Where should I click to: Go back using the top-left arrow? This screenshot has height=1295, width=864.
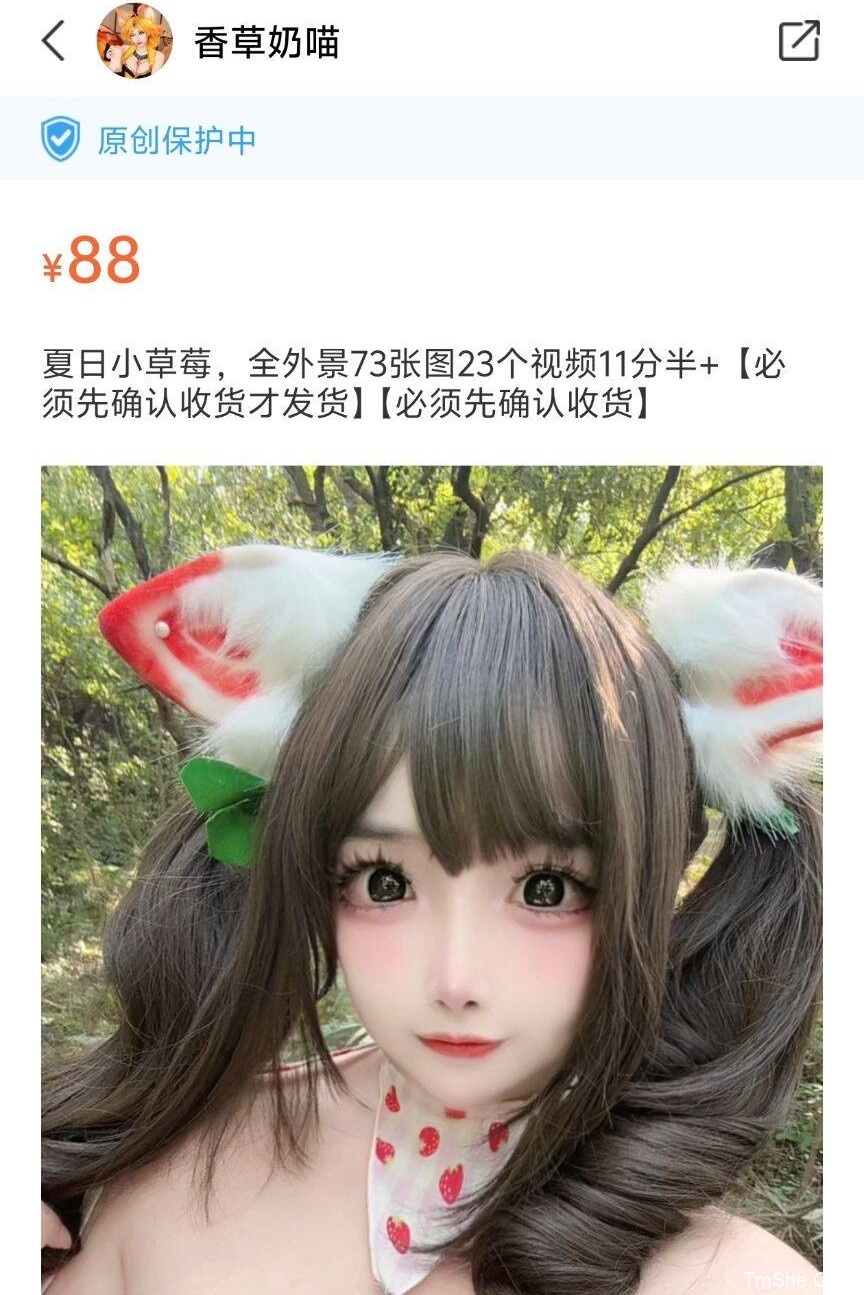coord(54,41)
